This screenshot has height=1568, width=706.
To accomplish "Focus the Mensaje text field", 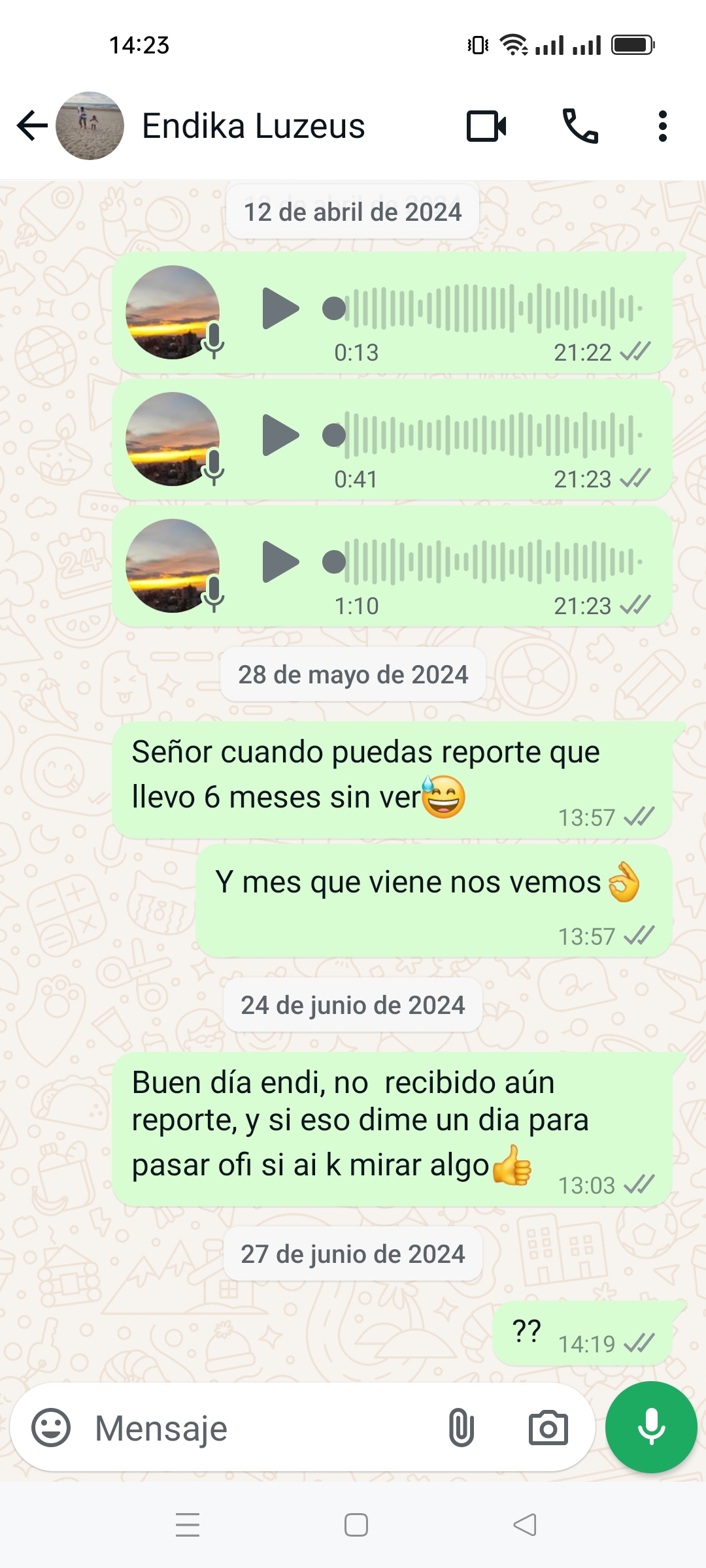I will tap(261, 1428).
